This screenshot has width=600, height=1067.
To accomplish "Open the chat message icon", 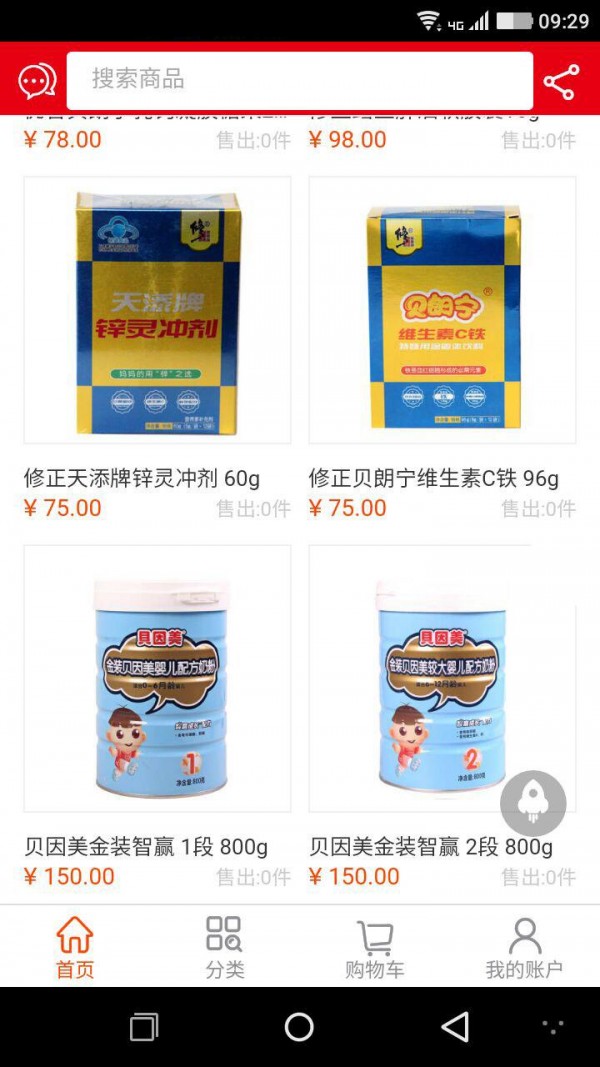I will point(37,81).
